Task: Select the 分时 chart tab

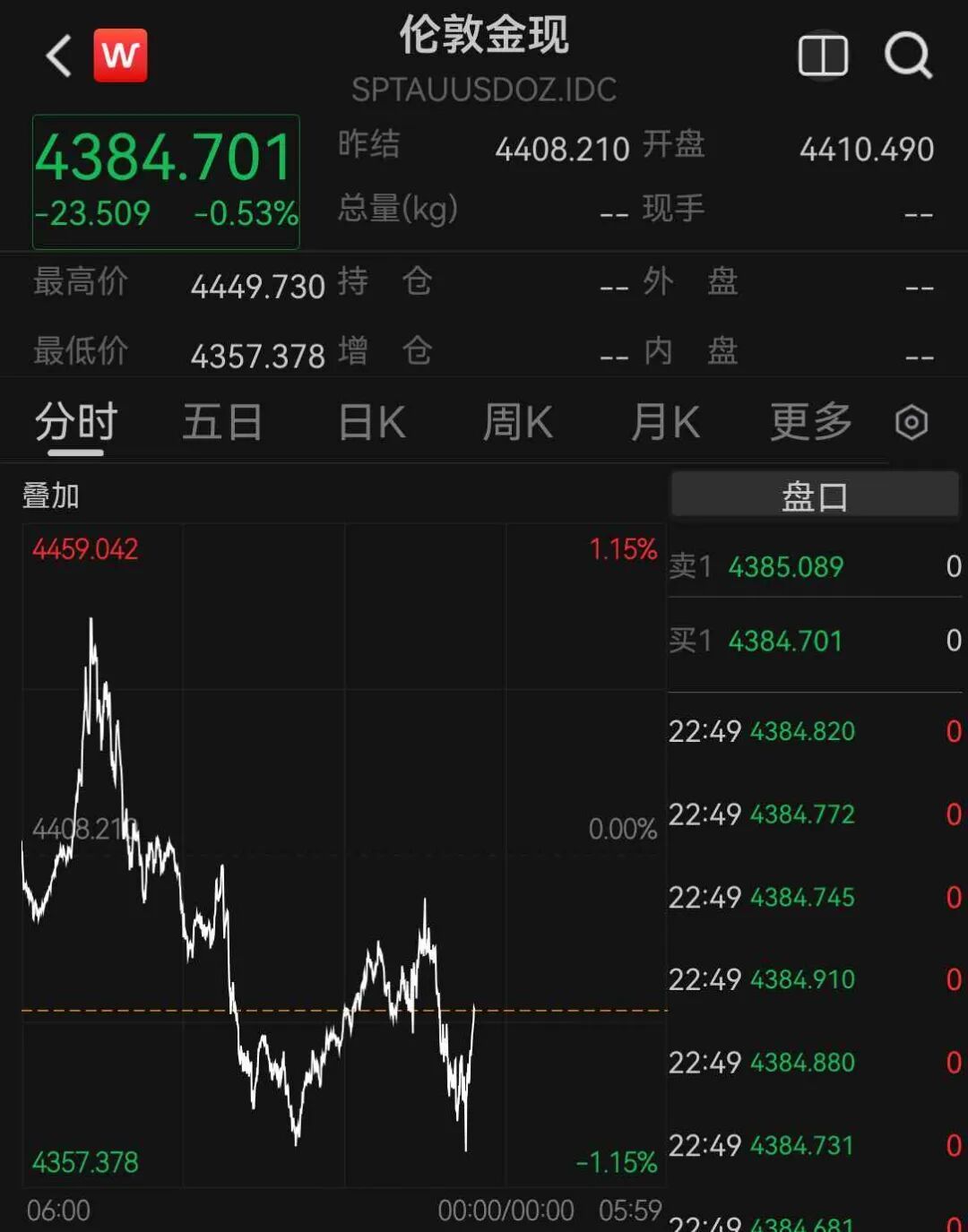Action: tap(76, 422)
